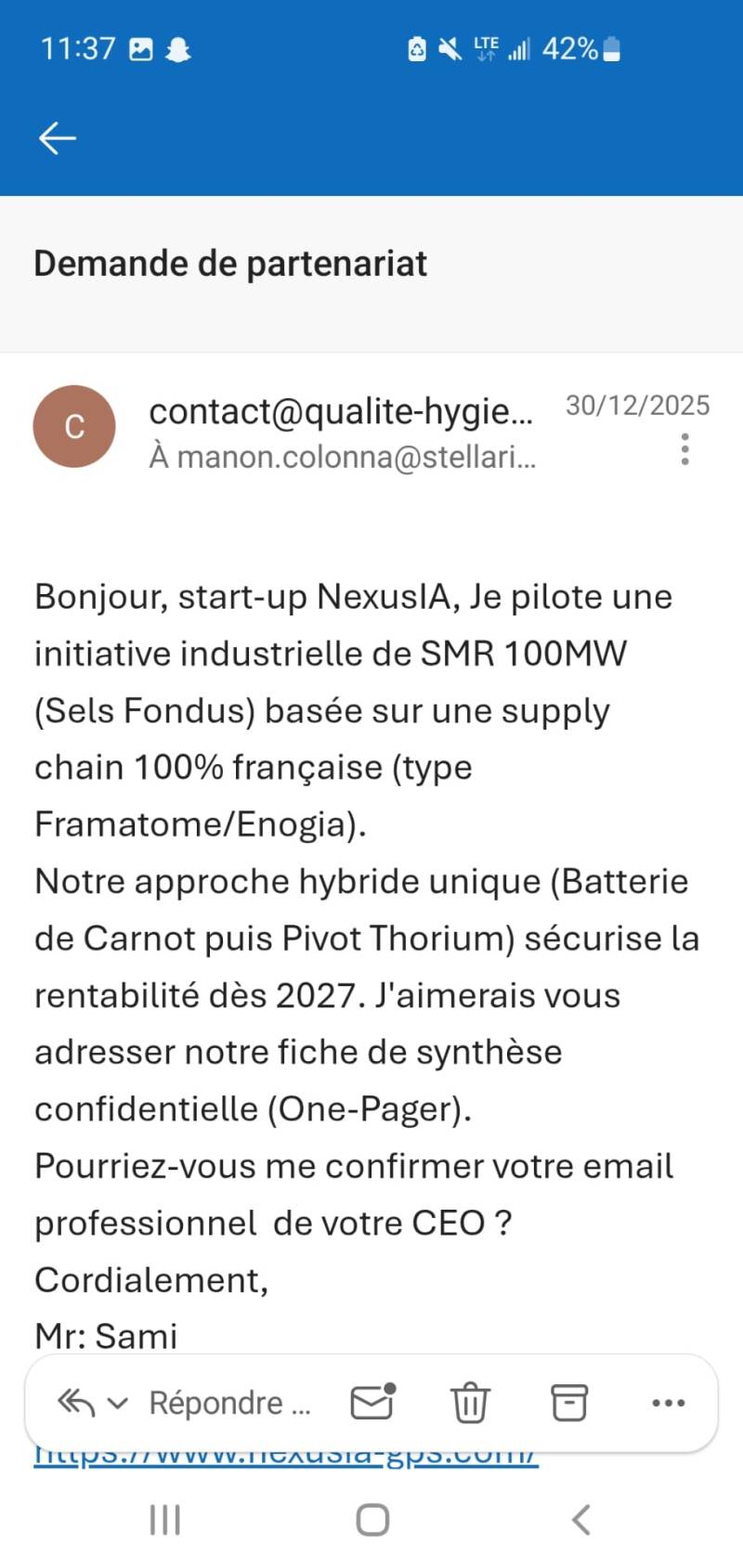Open message options next to the date
Screen dimensions: 743x1568
click(x=684, y=449)
